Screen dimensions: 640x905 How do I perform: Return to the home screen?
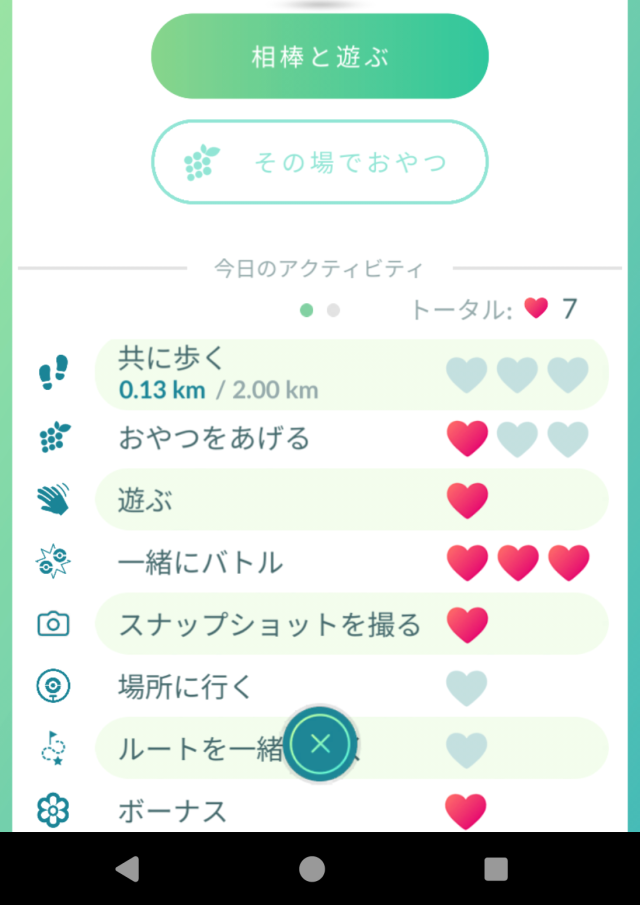coord(312,869)
